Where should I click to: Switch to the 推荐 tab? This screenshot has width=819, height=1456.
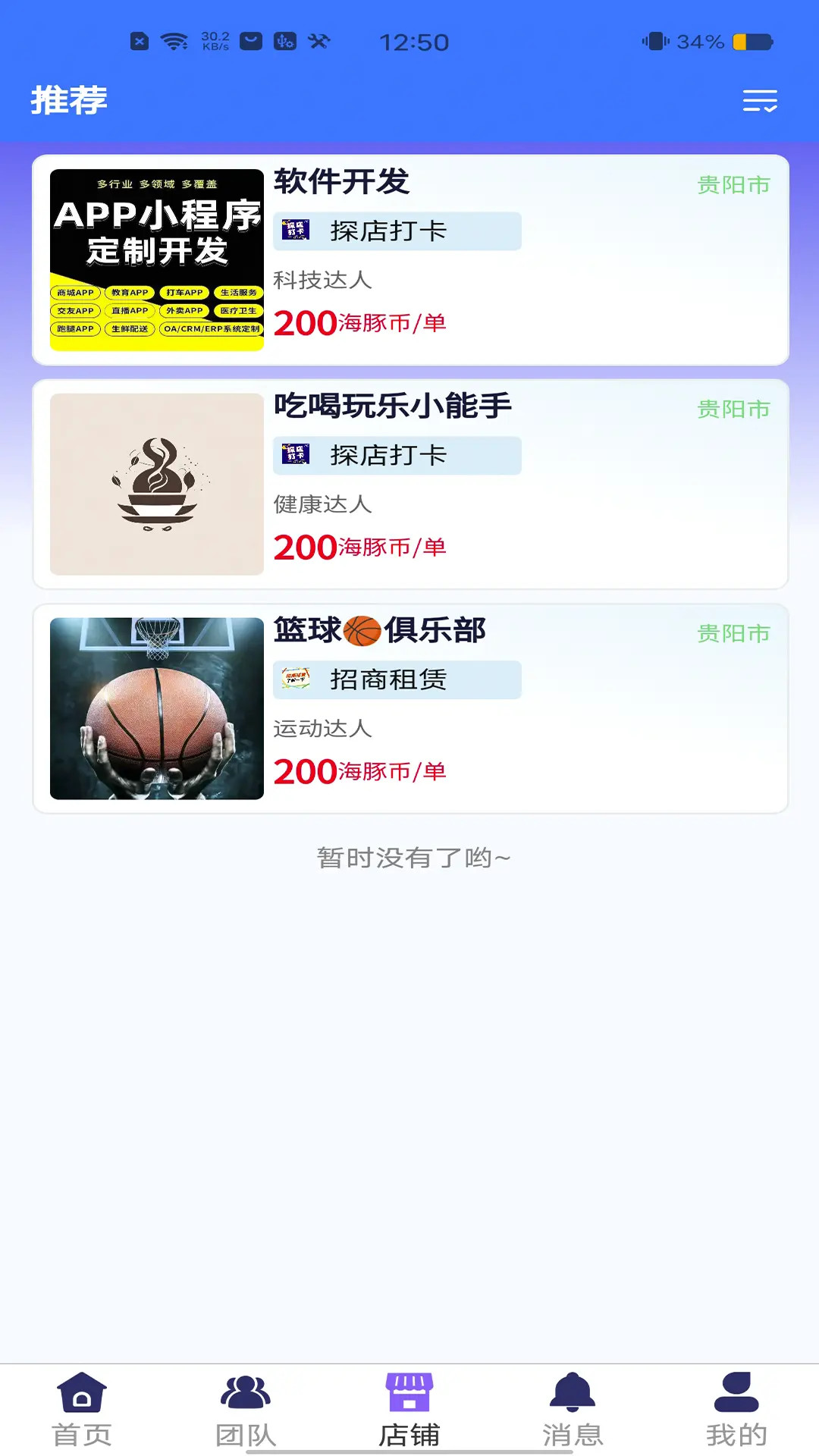coord(69,99)
